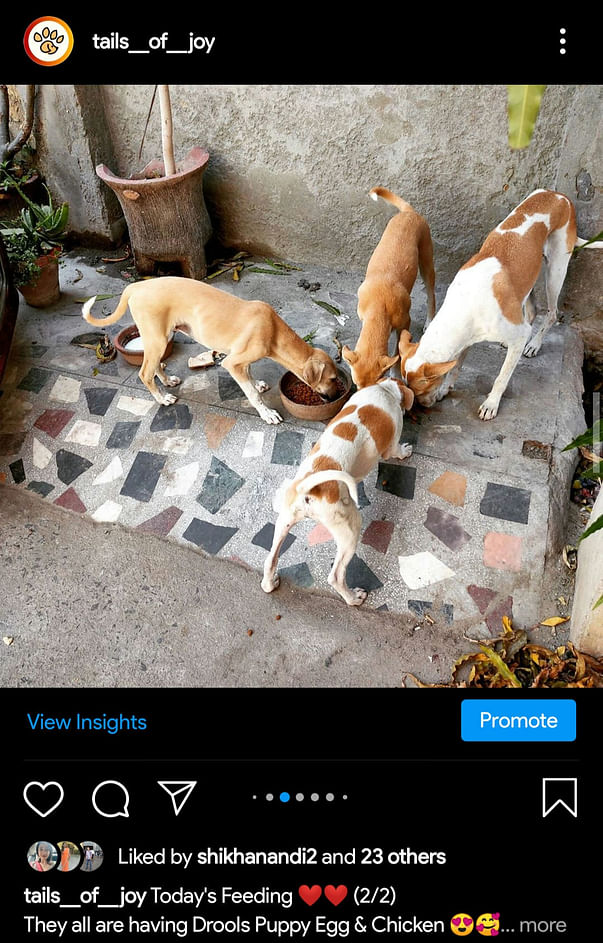
Task: Tap the Promote button
Action: pyautogui.click(x=518, y=720)
